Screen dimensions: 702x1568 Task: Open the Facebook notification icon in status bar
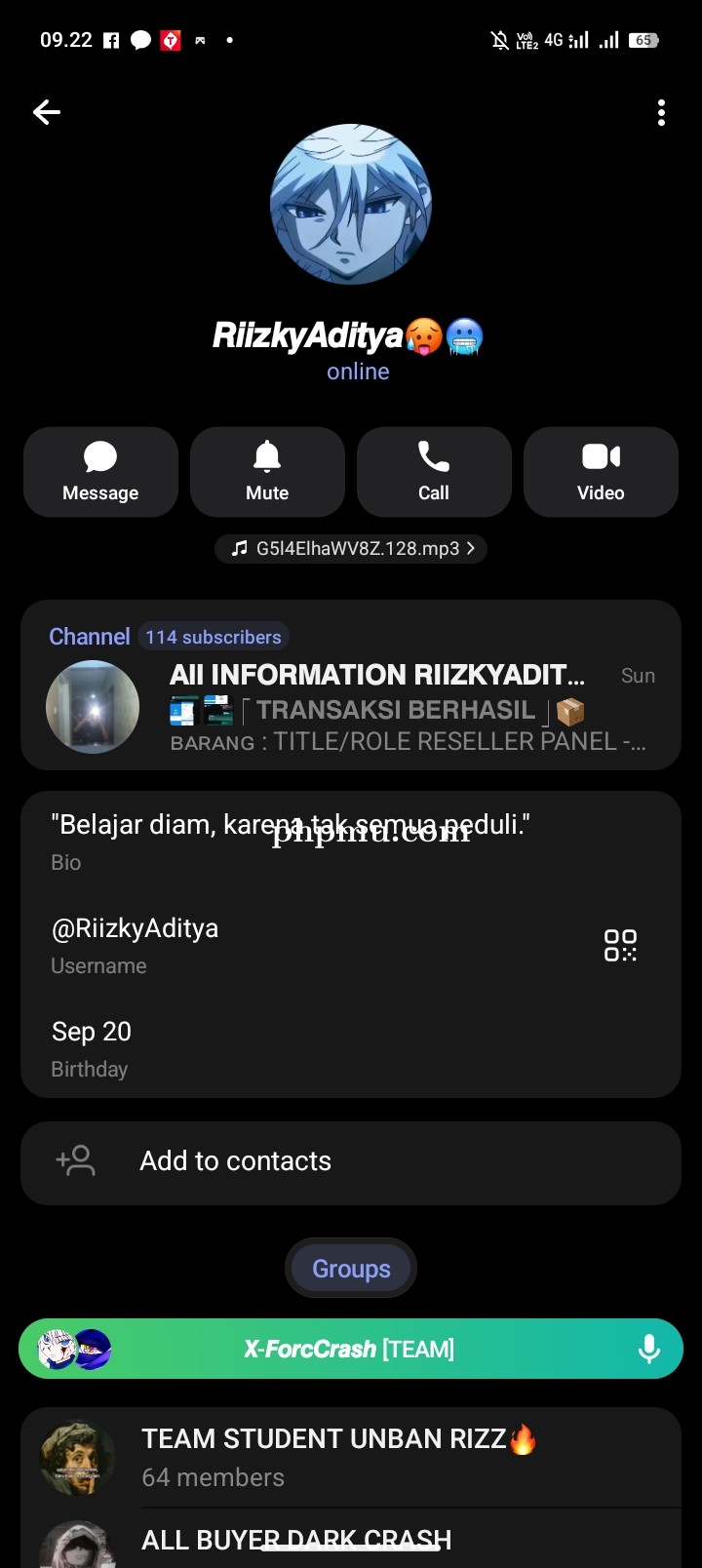point(110,39)
